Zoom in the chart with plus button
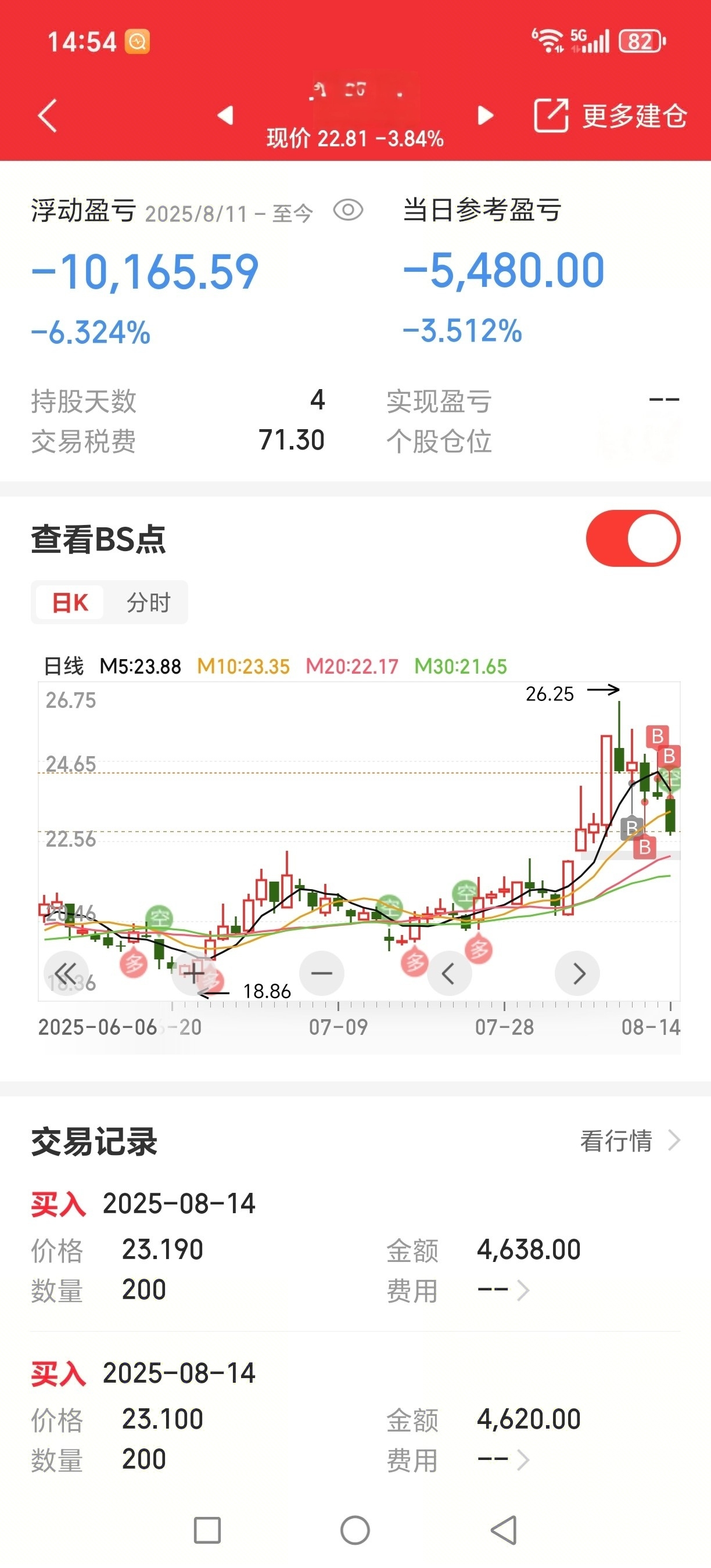This screenshot has width=711, height=1568. coord(193,973)
